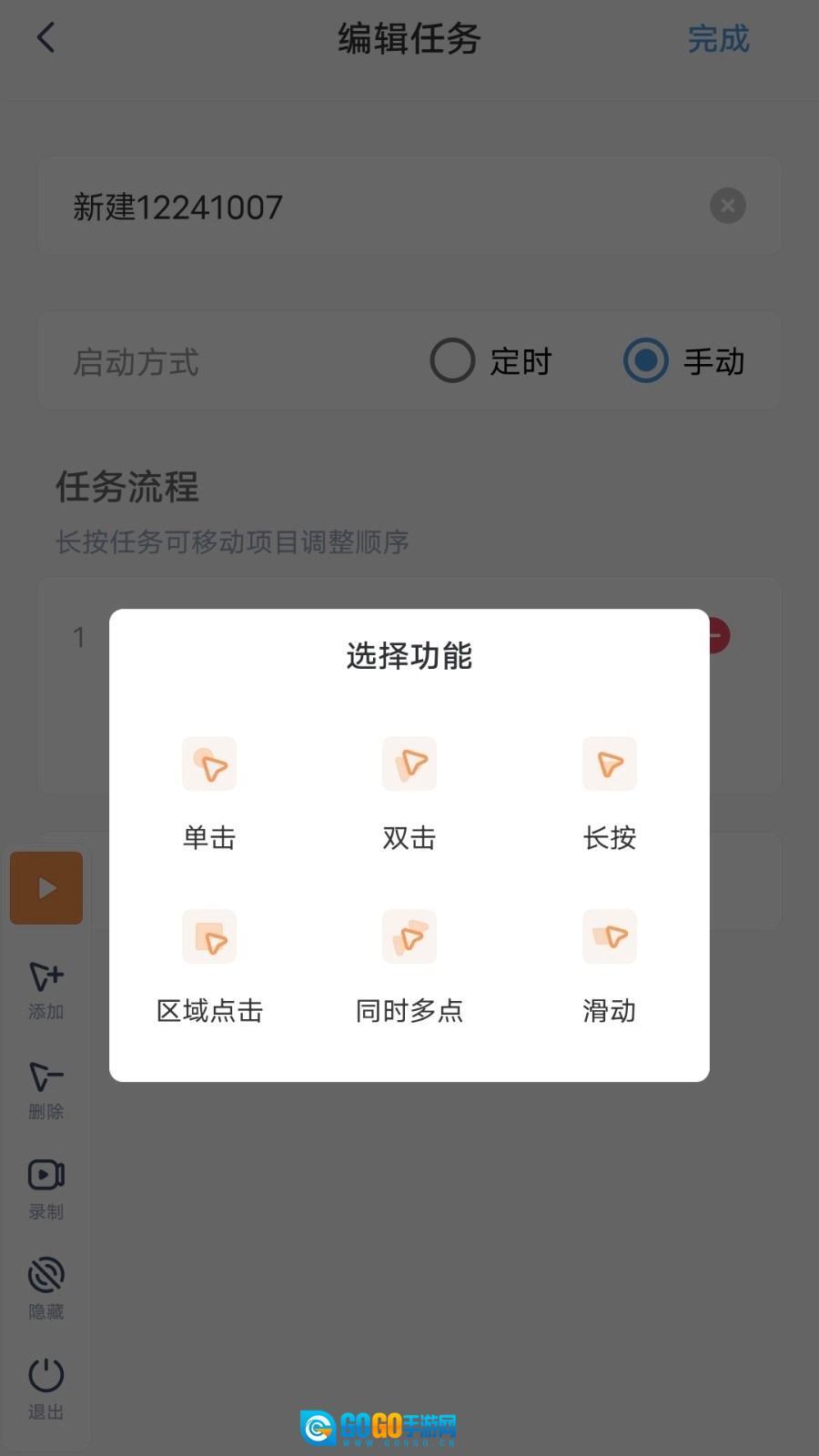The width and height of the screenshot is (819, 1456).
Task: Remove step 1 with the red minus
Action: (718, 635)
